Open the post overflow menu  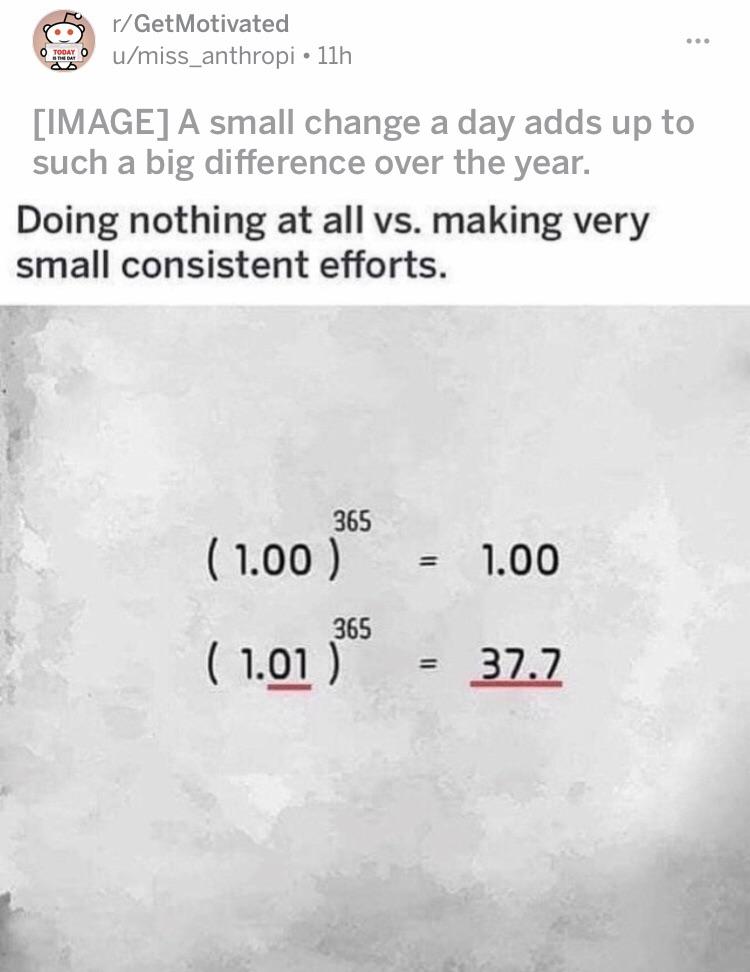click(x=697, y=41)
